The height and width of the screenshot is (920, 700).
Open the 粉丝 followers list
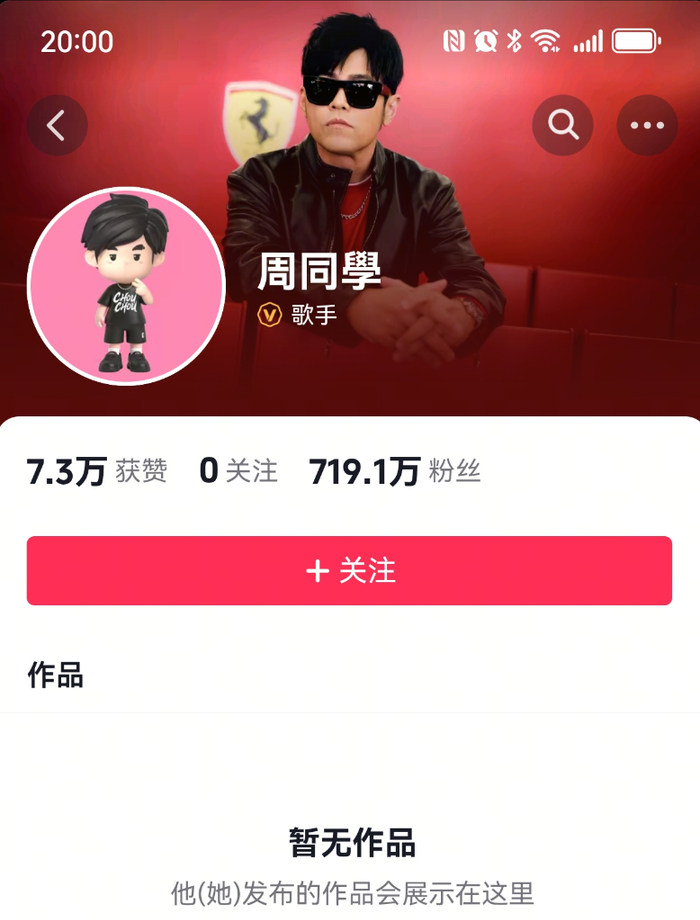[395, 471]
